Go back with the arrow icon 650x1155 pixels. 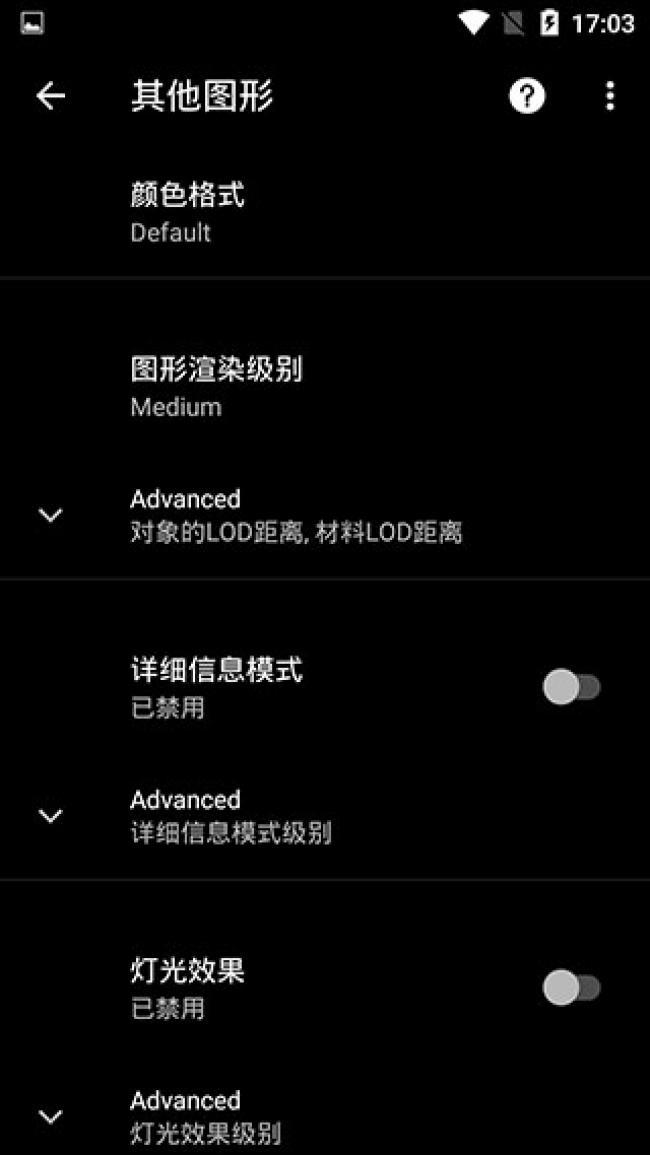pos(50,96)
